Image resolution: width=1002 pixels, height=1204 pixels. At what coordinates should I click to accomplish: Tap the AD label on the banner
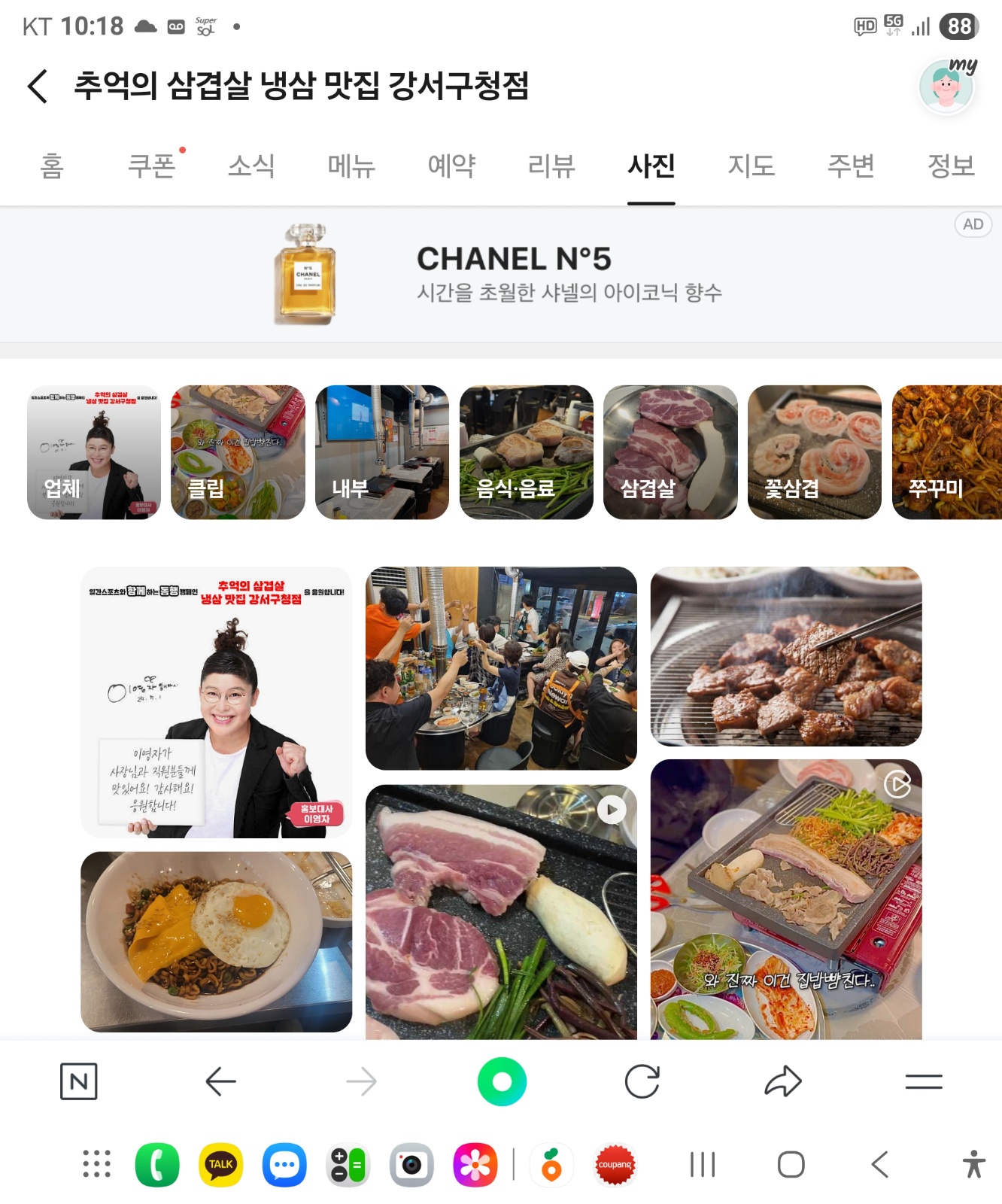pos(973,224)
